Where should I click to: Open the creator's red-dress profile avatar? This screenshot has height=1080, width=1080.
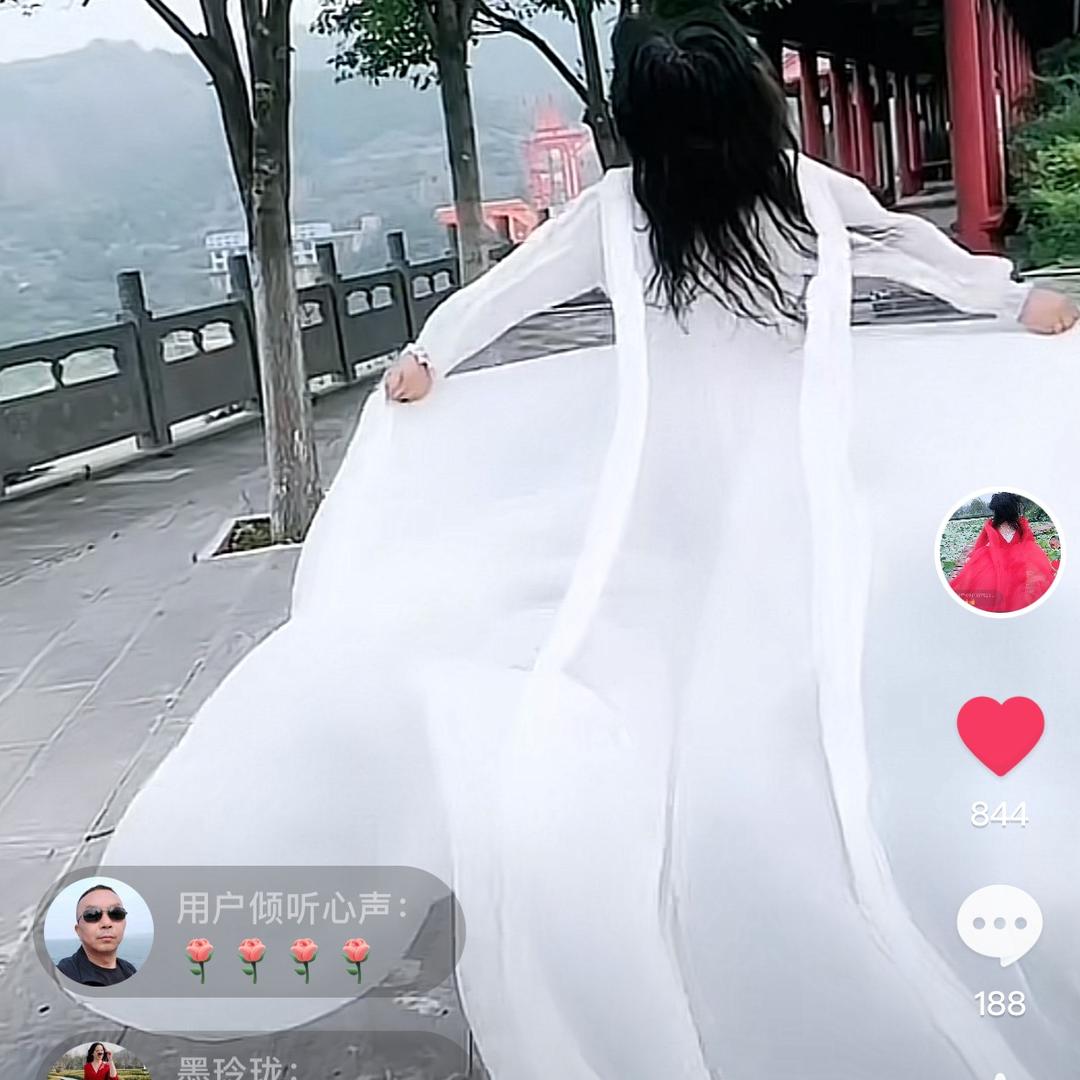(999, 552)
